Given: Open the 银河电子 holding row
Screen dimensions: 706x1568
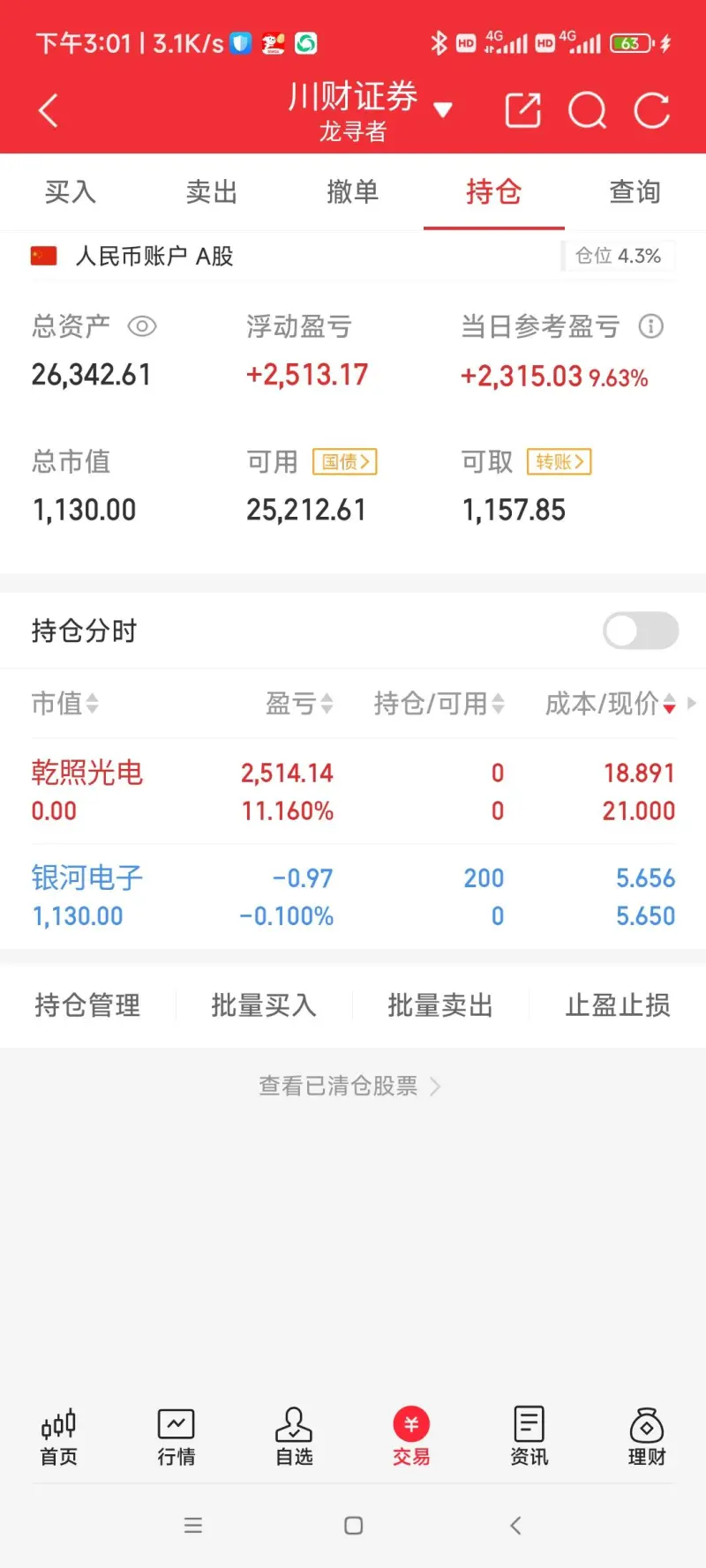Looking at the screenshot, I should point(353,896).
